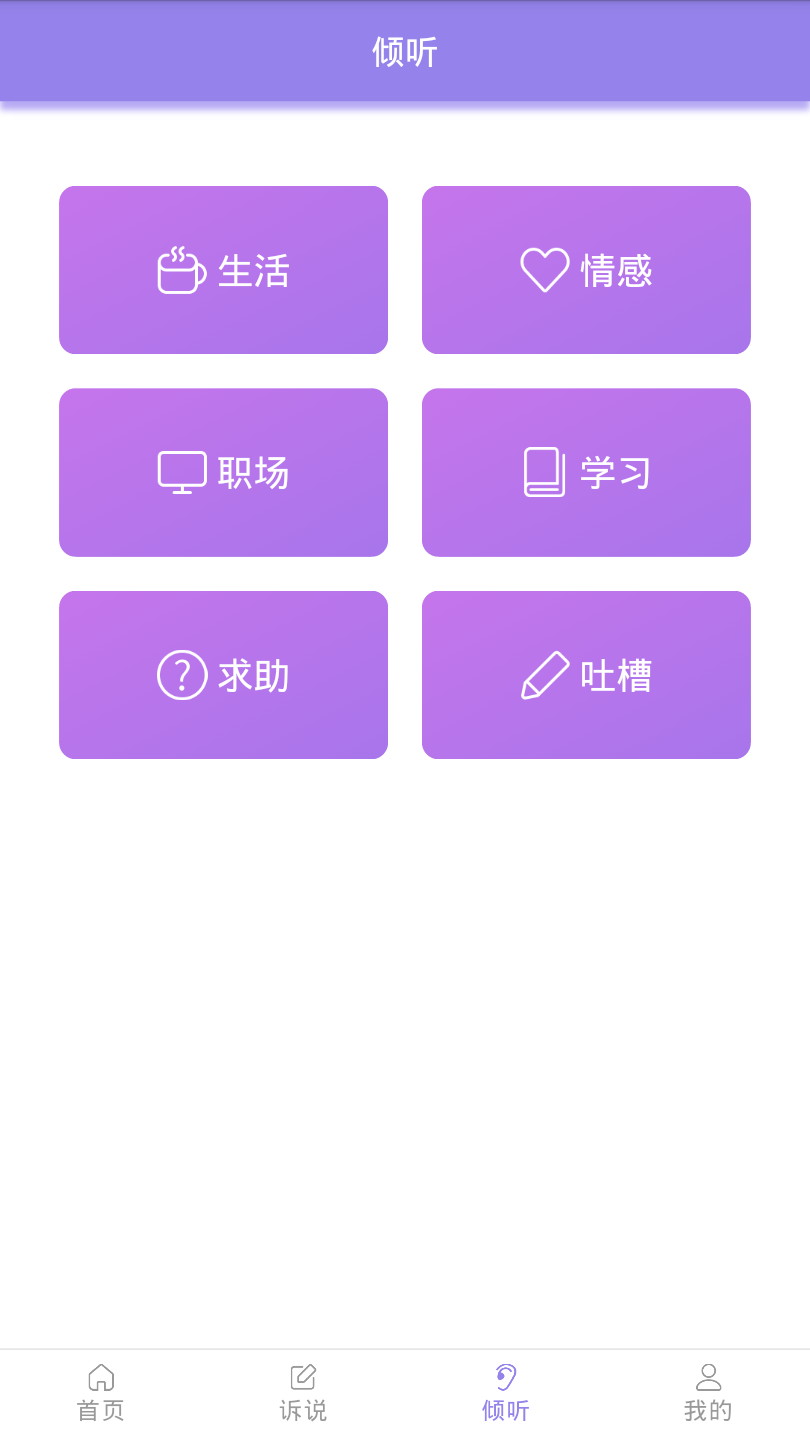Choose the 学习 category card
Screen dimensions: 810x1440
click(586, 472)
